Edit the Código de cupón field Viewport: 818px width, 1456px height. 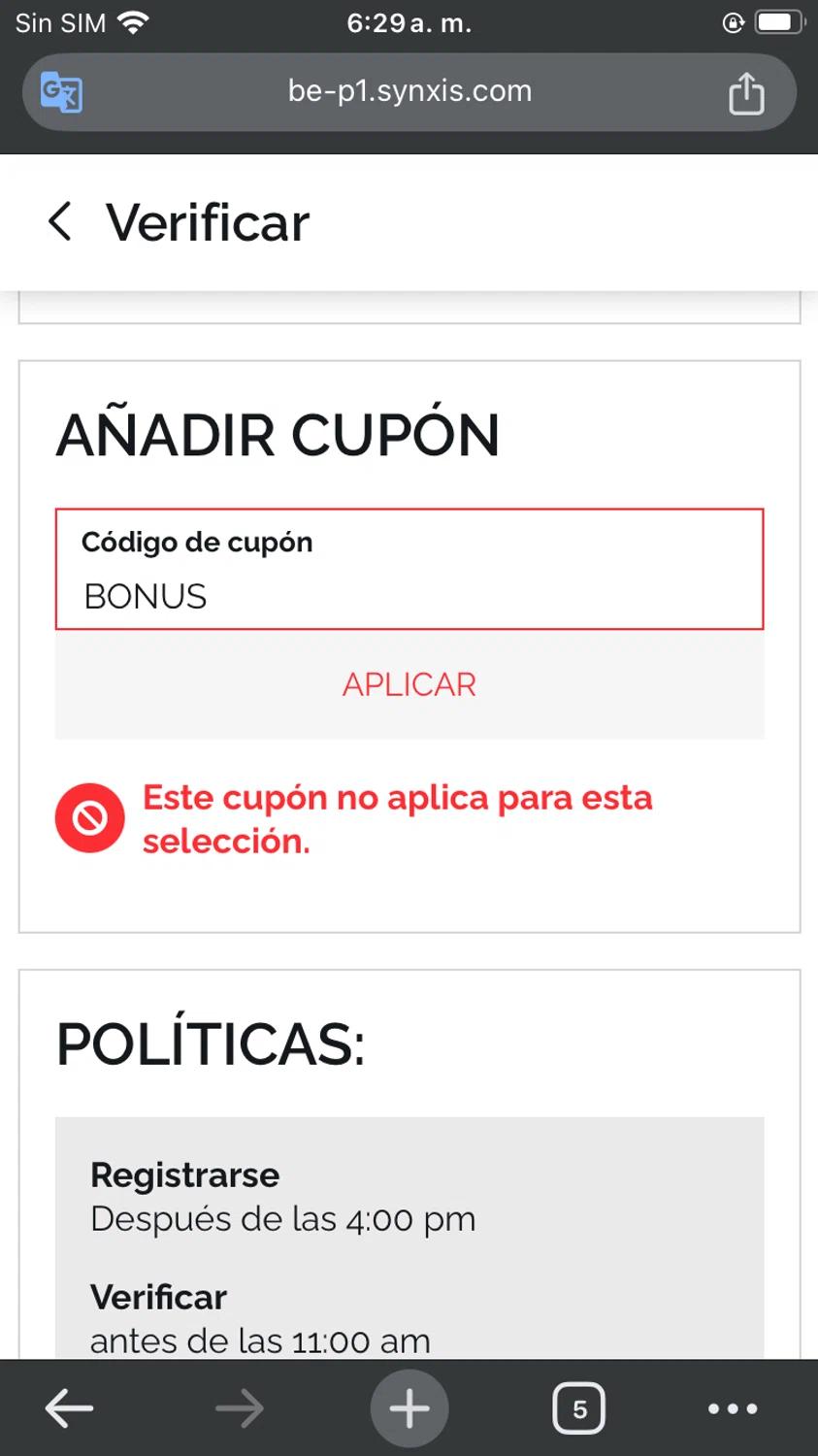(409, 594)
